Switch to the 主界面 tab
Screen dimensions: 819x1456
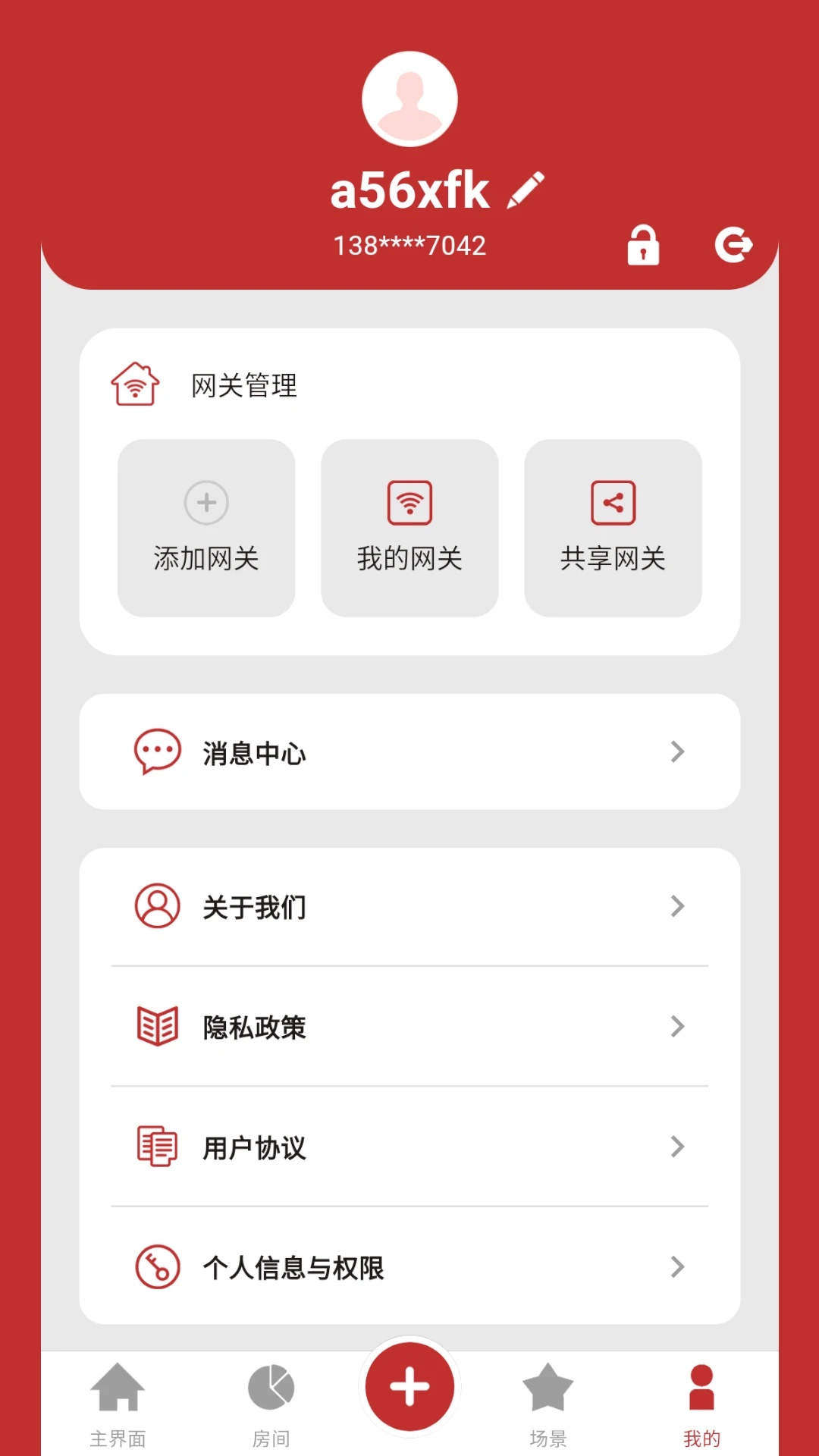(118, 1403)
